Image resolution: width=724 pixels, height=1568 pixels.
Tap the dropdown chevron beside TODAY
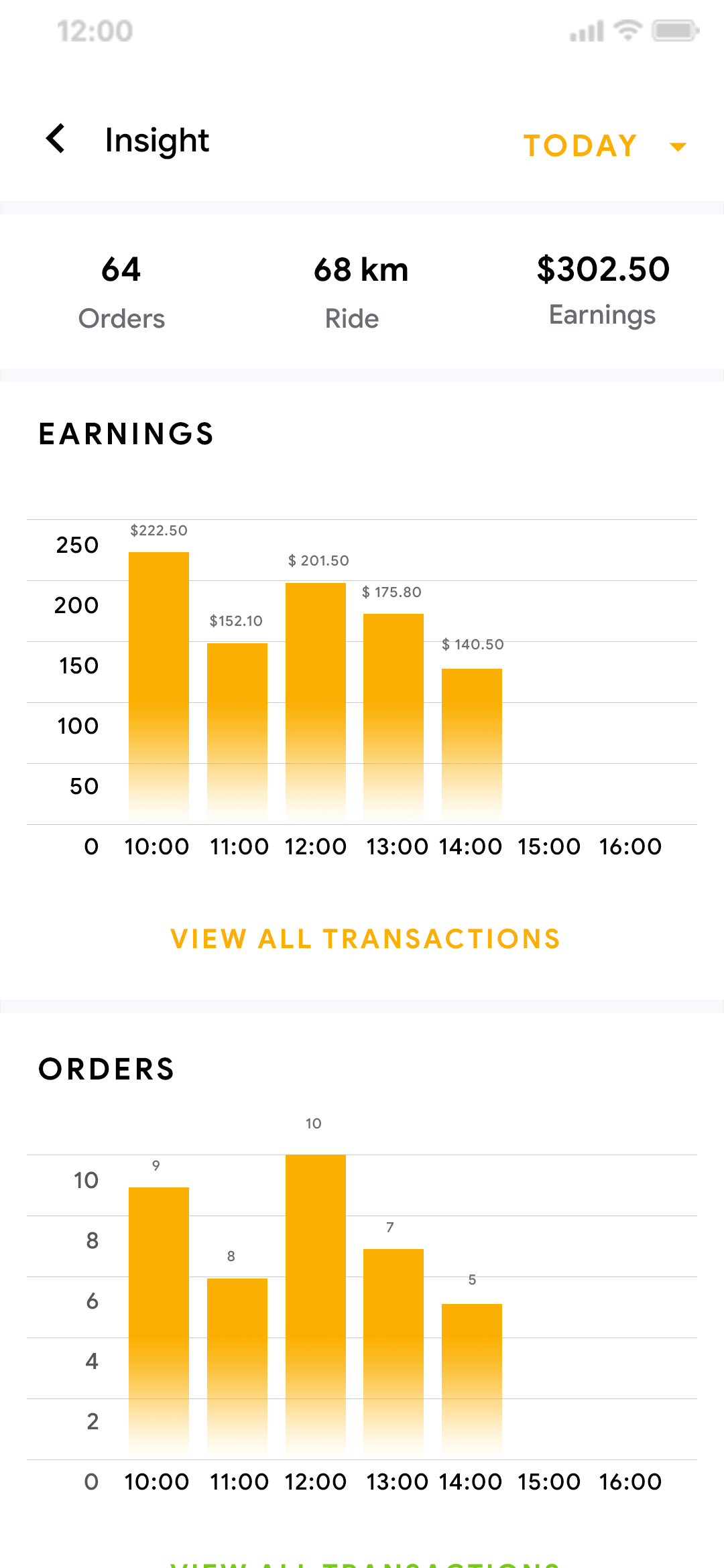coord(677,145)
